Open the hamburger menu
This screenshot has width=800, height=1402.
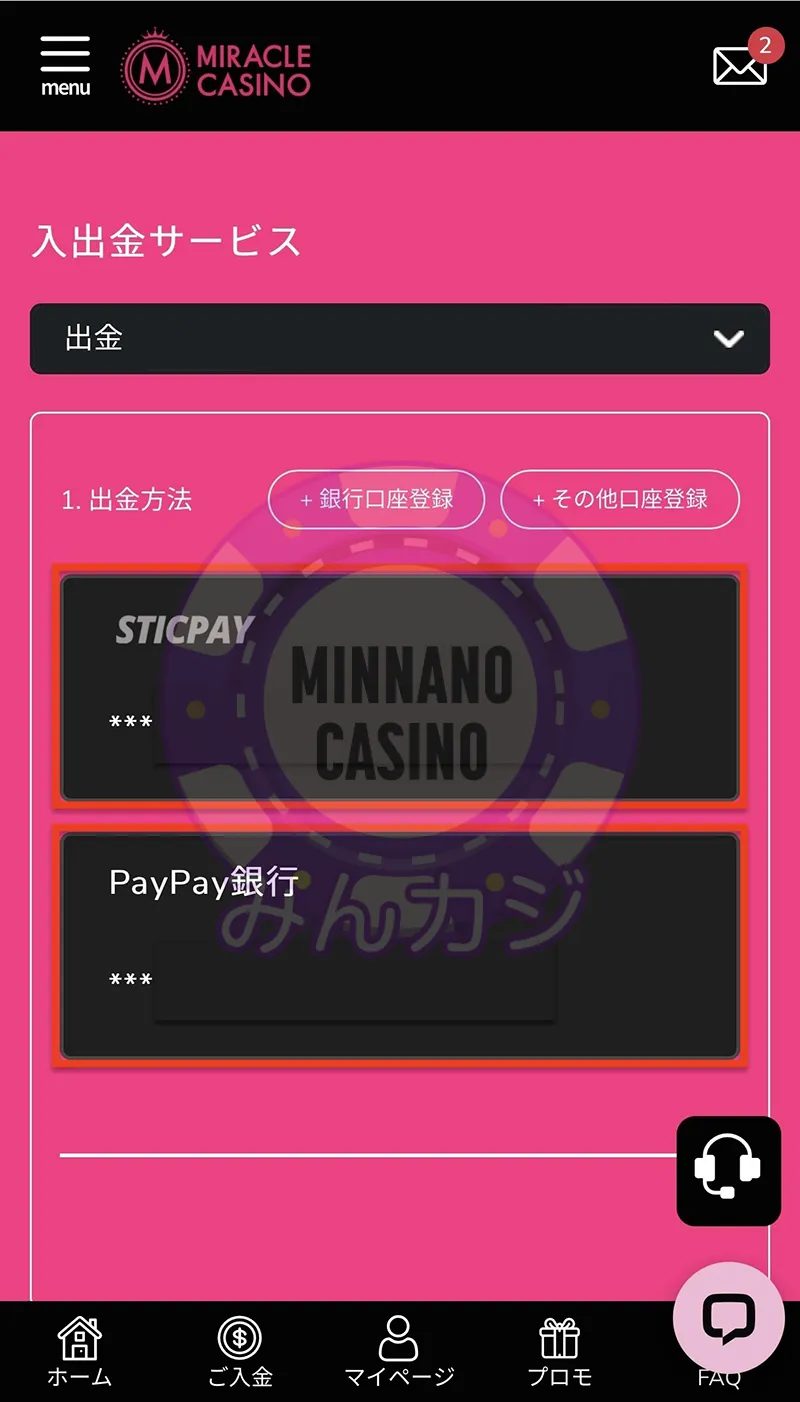point(65,65)
